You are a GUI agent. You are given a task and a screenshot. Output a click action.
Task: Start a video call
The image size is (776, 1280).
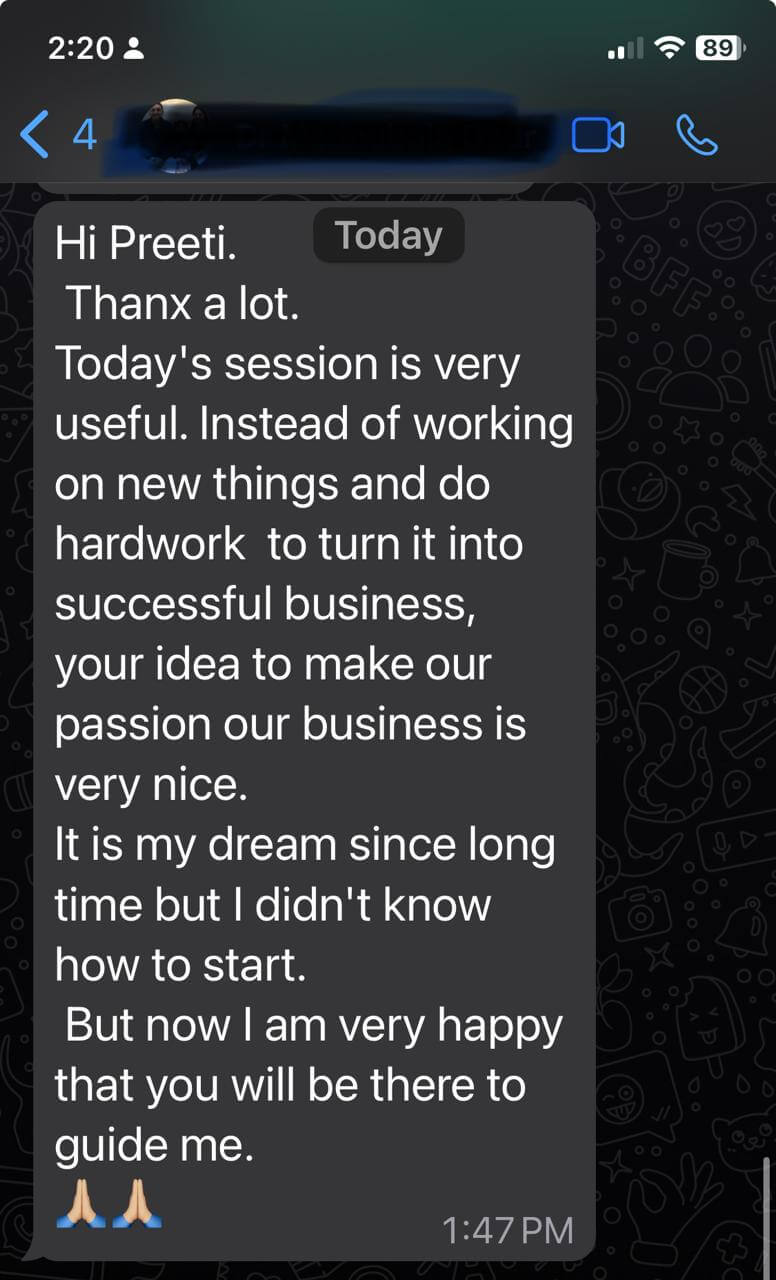coord(597,135)
